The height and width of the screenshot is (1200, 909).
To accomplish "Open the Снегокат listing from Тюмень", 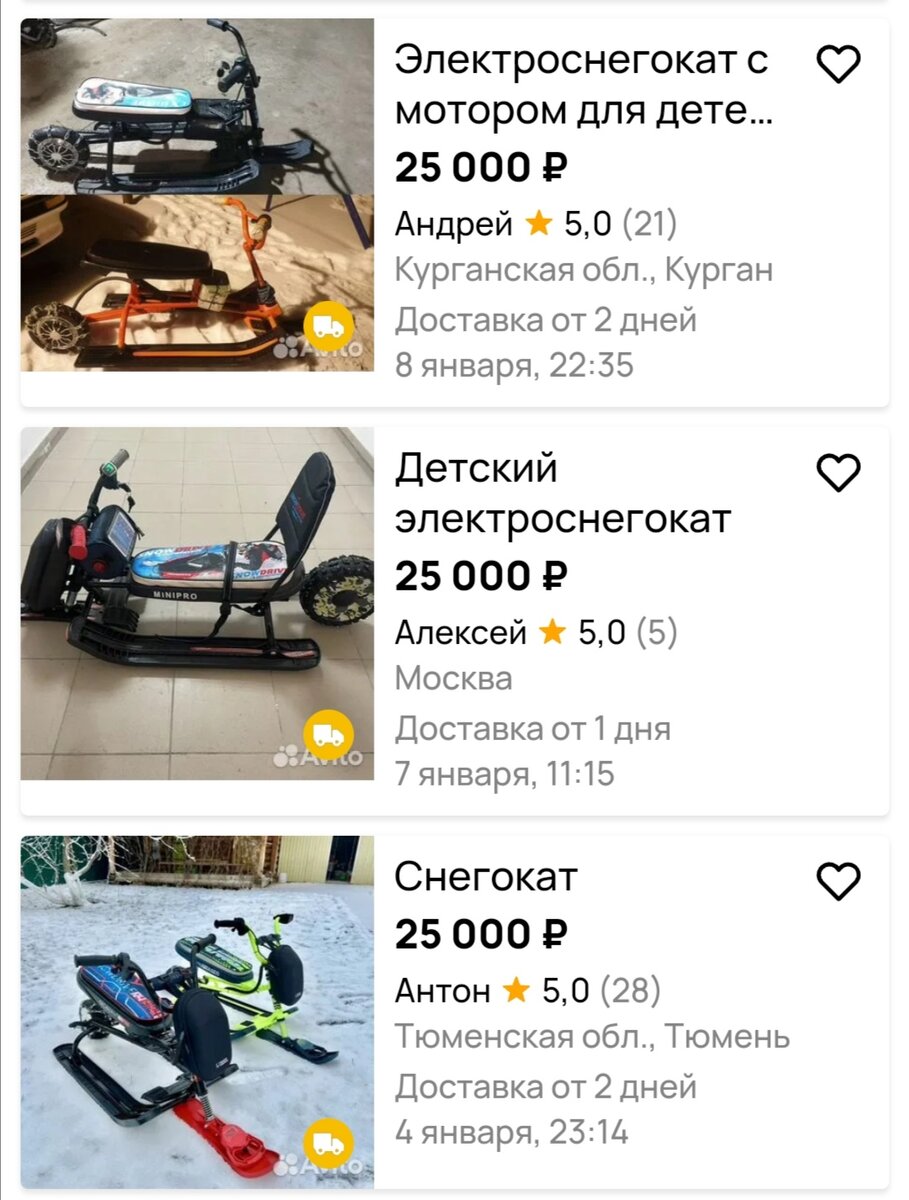I will tap(486, 878).
